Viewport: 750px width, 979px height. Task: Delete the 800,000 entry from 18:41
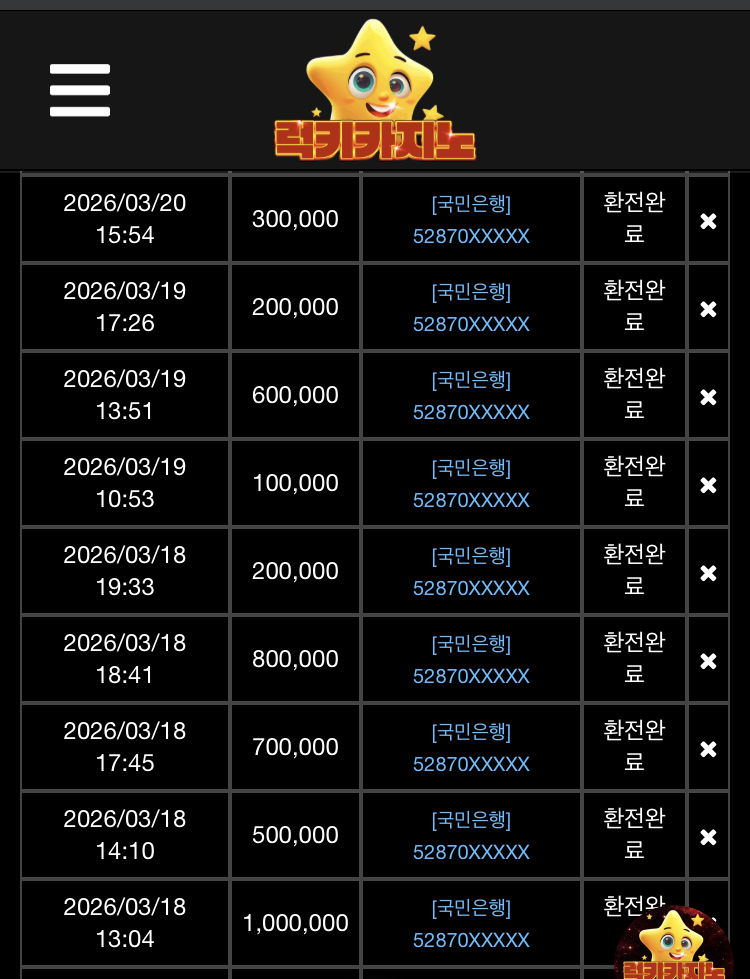[x=708, y=661]
